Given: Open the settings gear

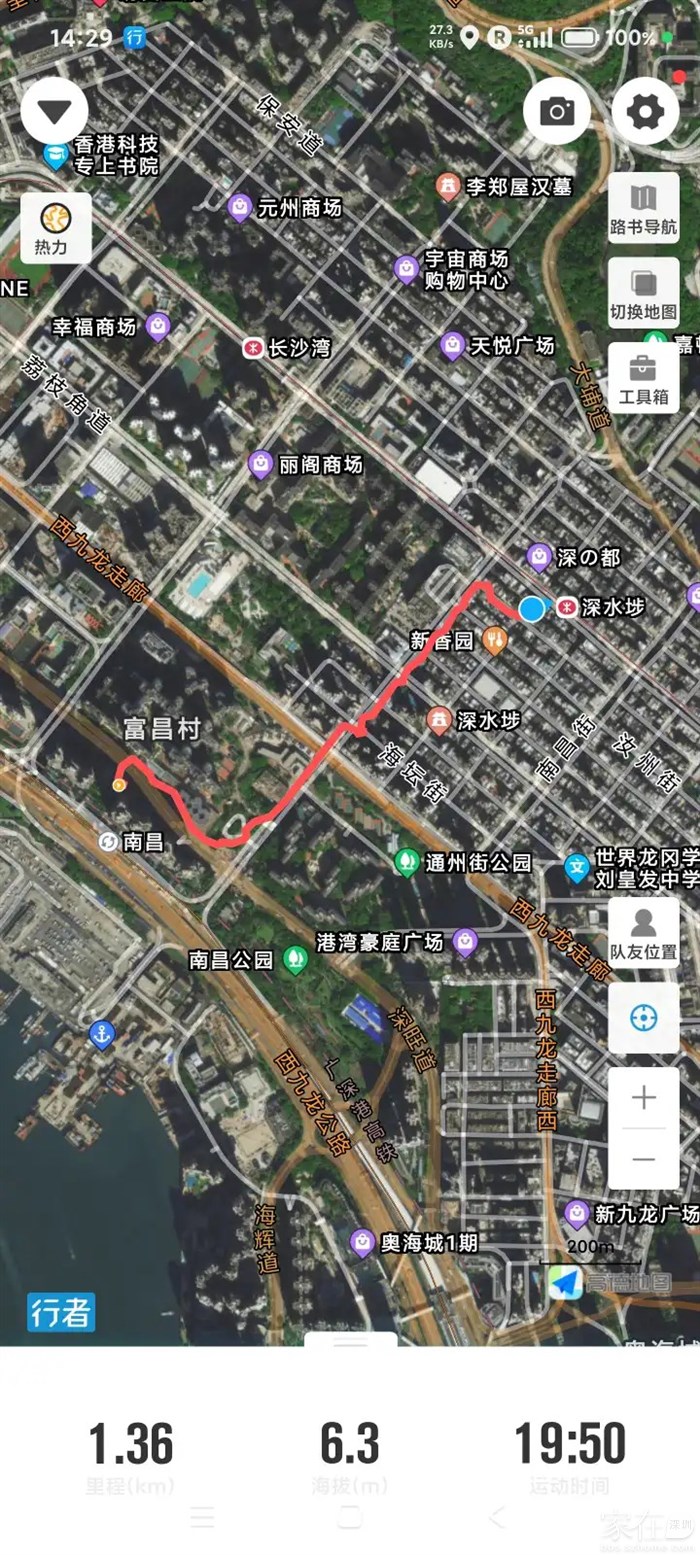Looking at the screenshot, I should [x=645, y=111].
